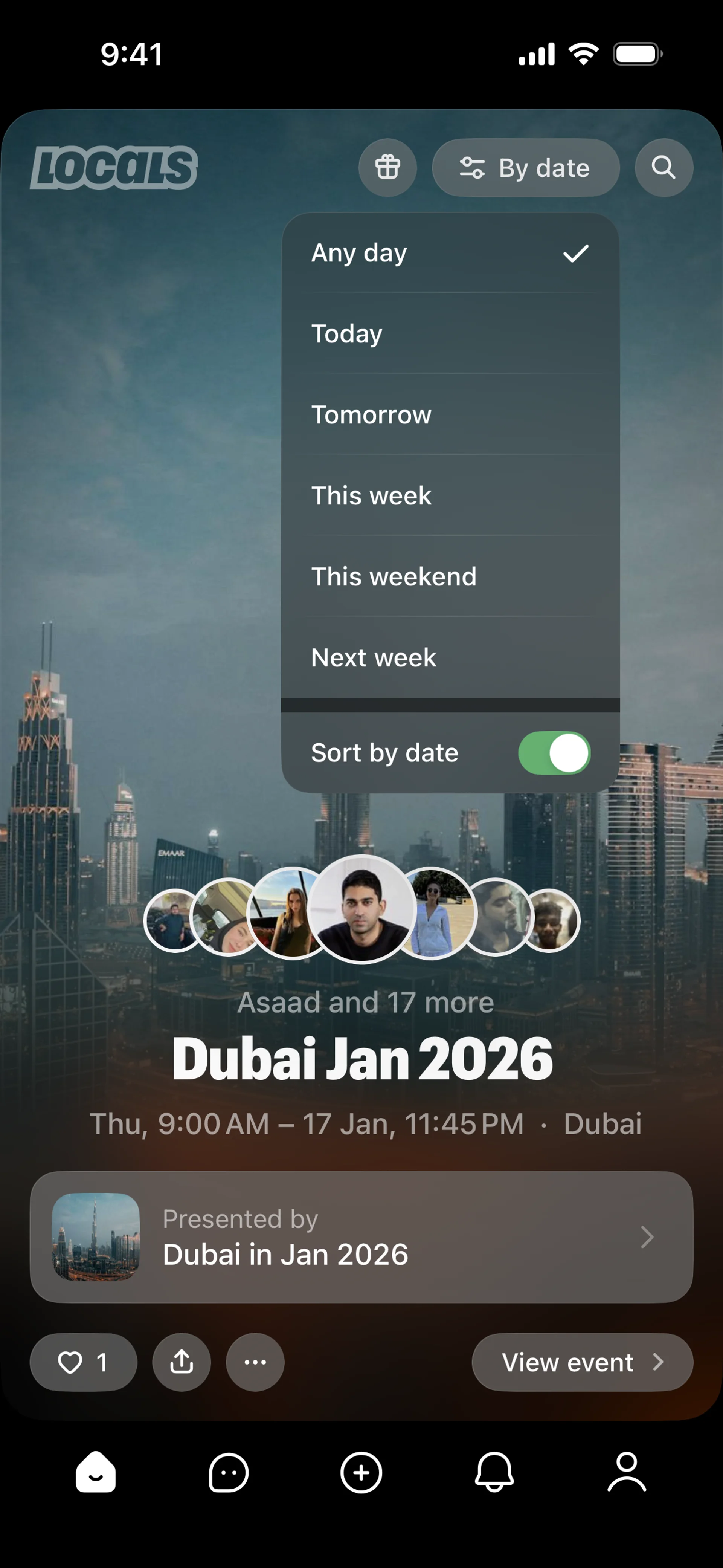Create a new event with plus tab
The width and height of the screenshot is (723, 1568).
point(361,1473)
